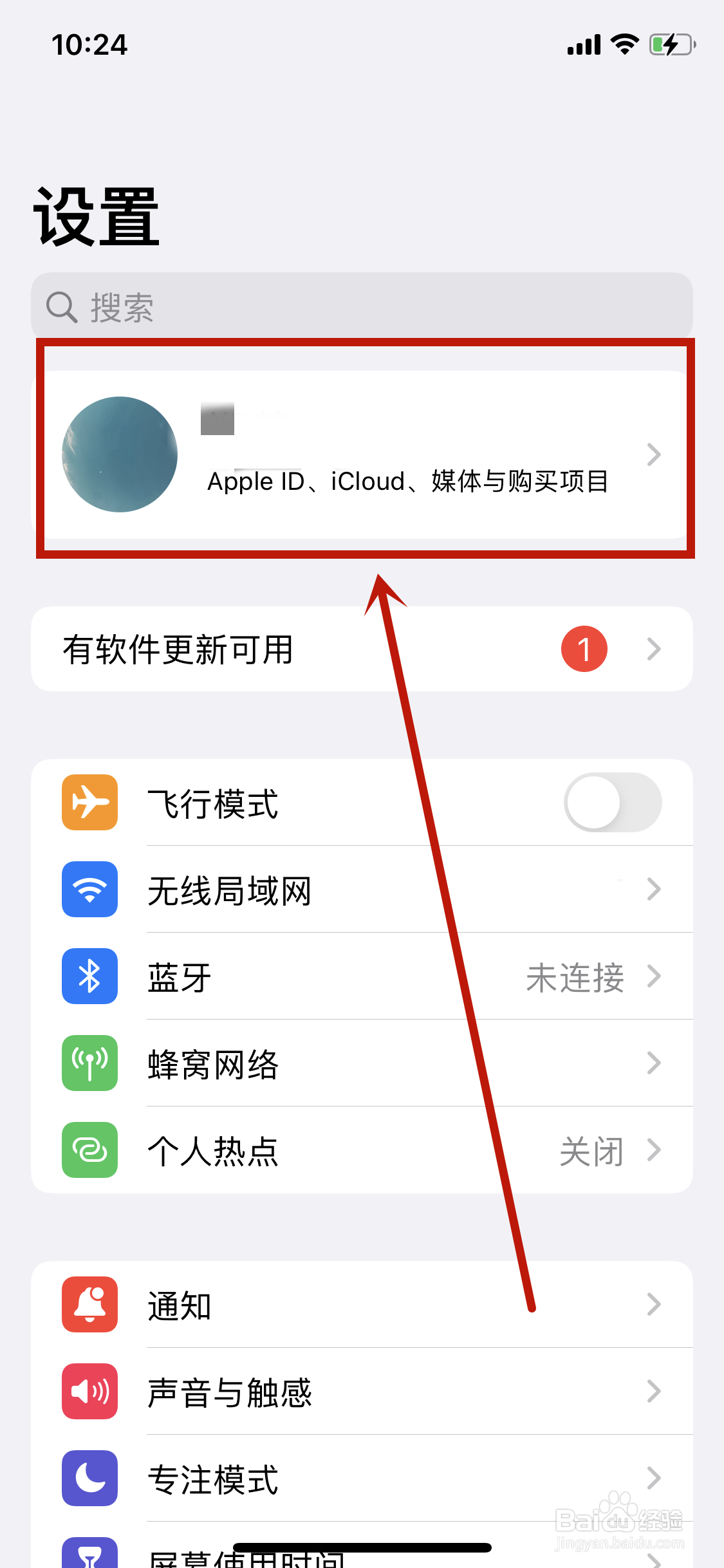Screen dimensions: 724x1568
Task: Tap the purple focus mode moon icon
Action: click(89, 1479)
